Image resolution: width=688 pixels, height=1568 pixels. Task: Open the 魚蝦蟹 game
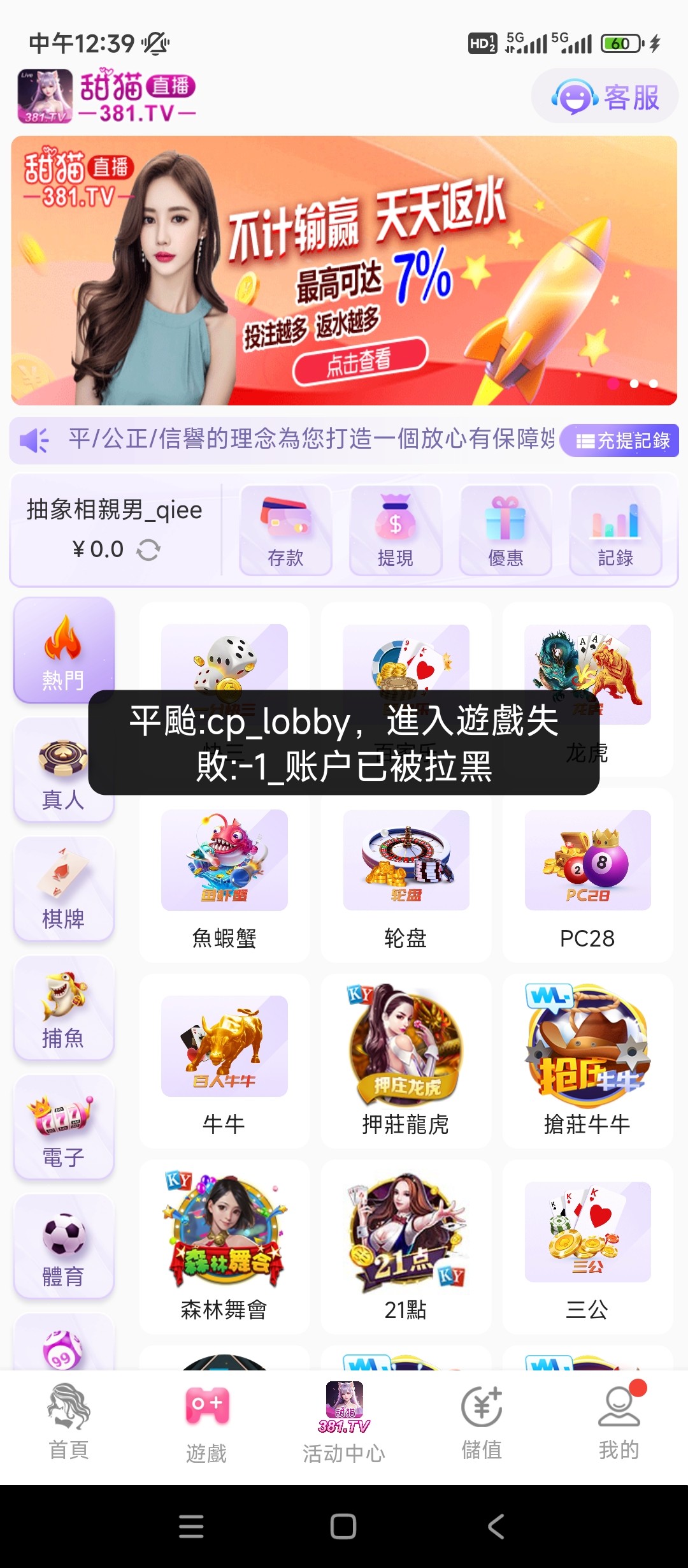(224, 876)
